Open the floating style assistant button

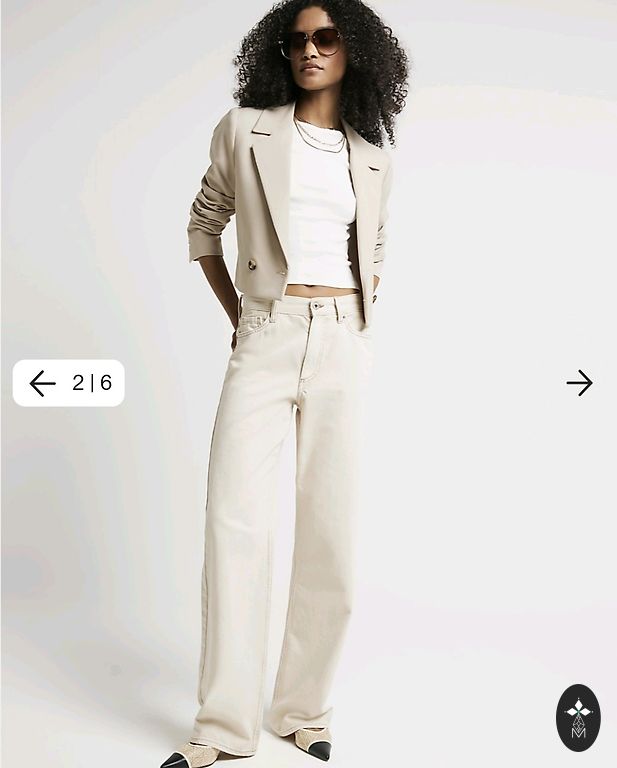coord(578,718)
